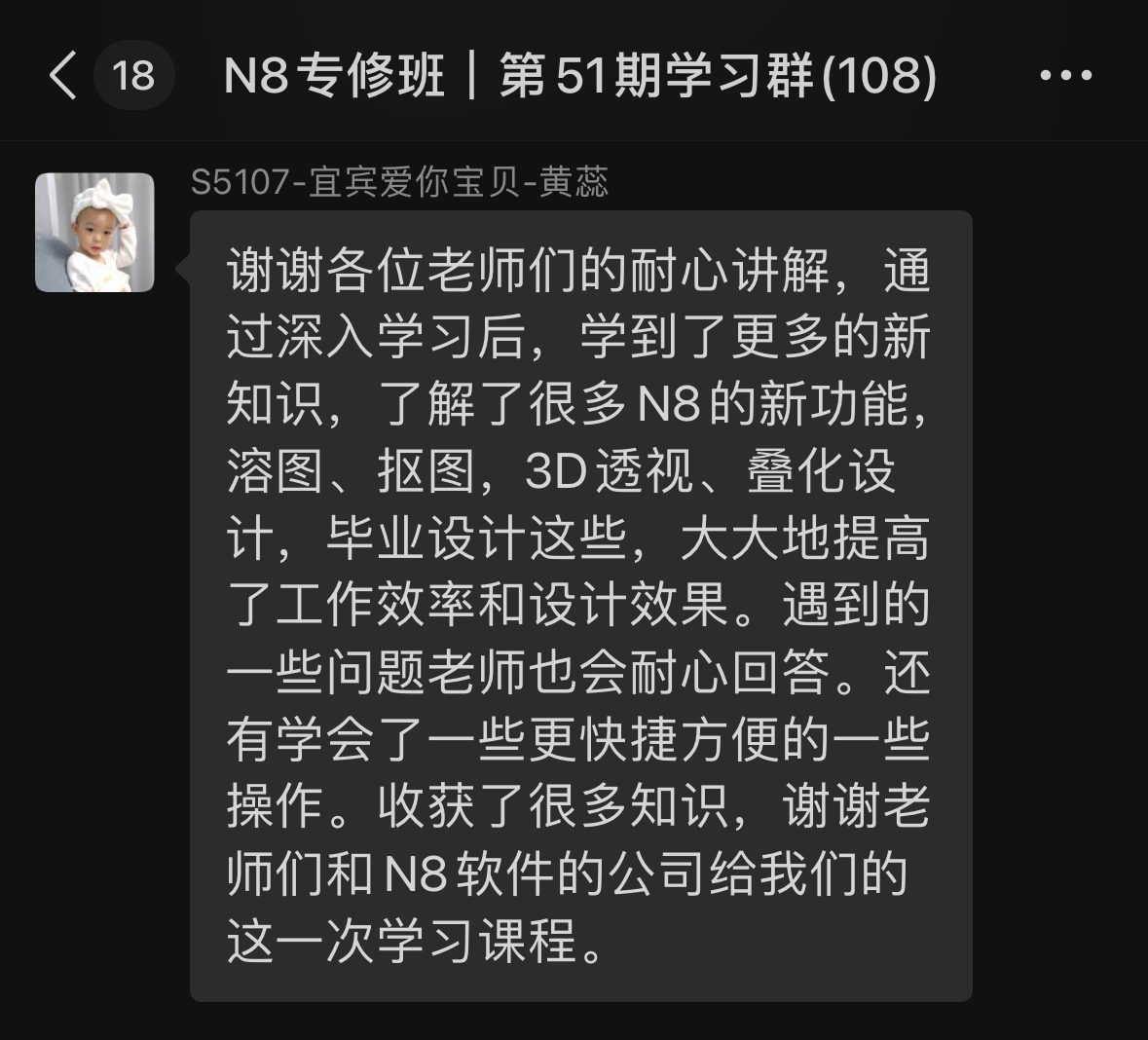The width and height of the screenshot is (1148, 1040).
Task: Open the sender's profile picture
Action: 94,233
